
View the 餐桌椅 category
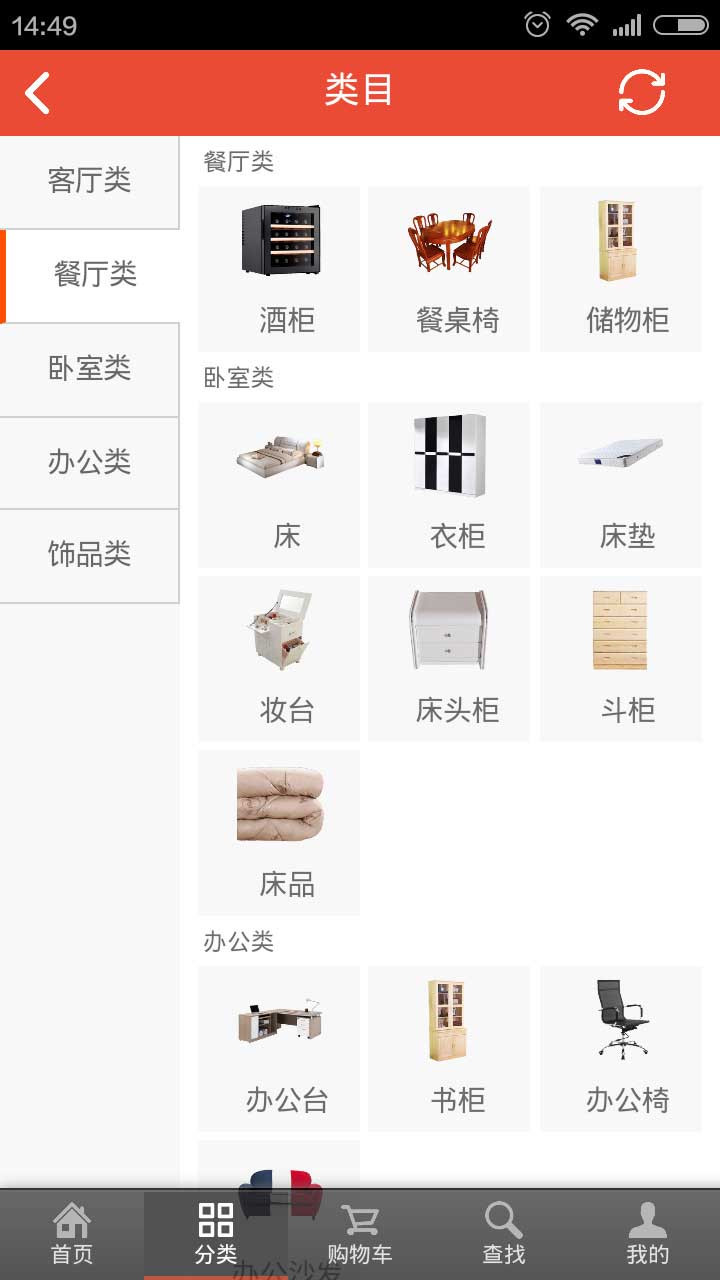(x=449, y=269)
